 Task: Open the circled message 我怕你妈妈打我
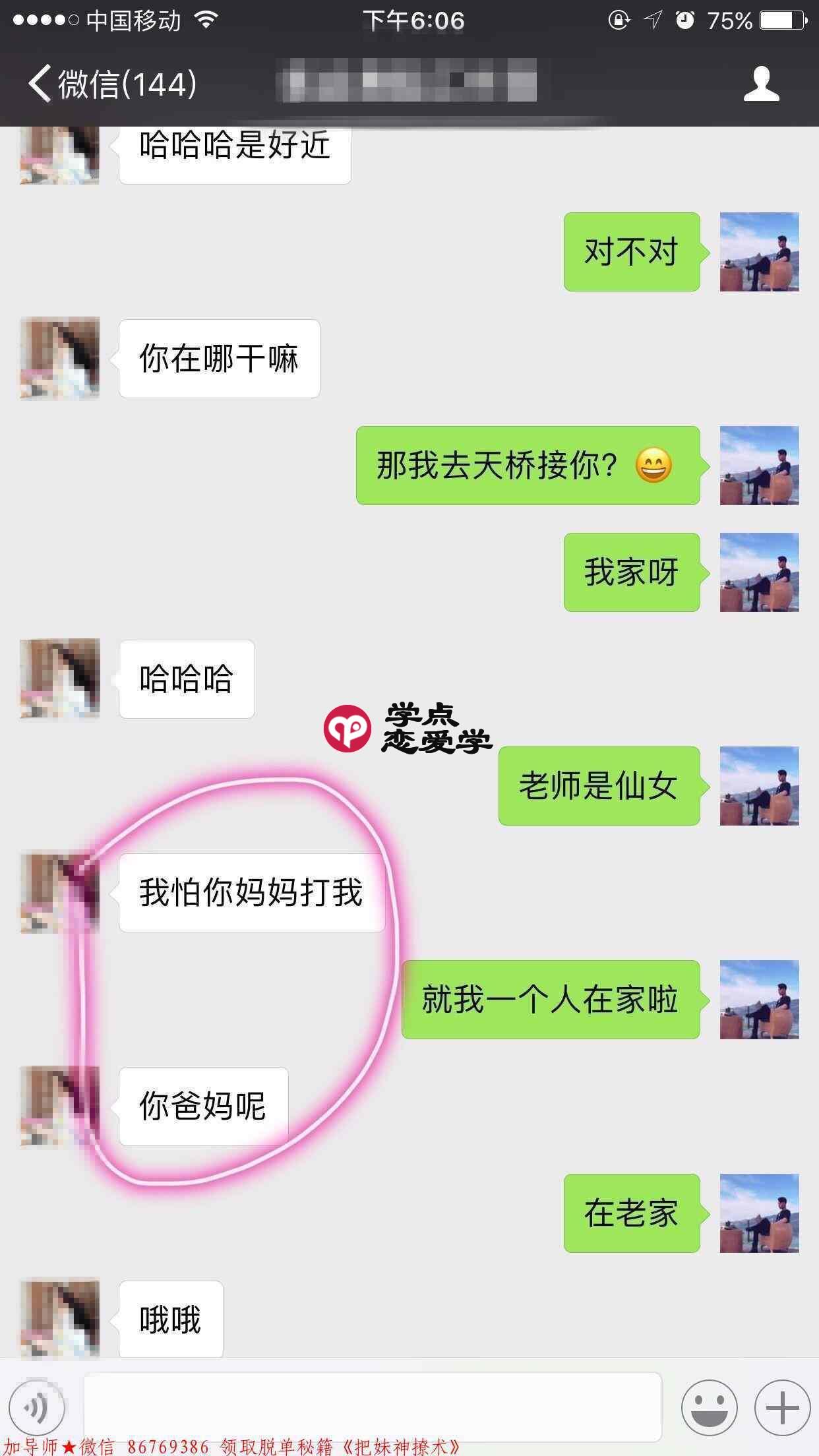pos(251,894)
